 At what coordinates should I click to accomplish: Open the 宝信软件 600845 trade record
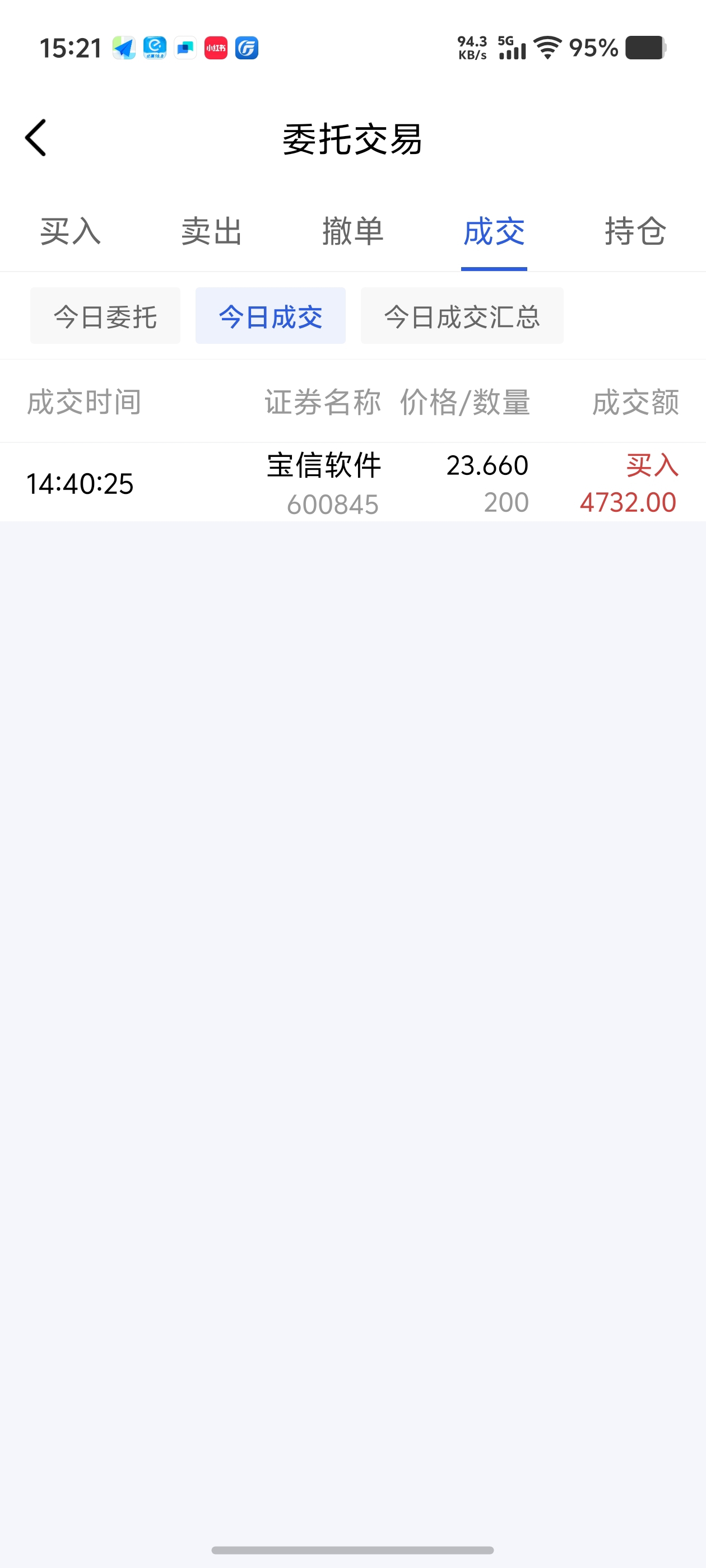(x=352, y=483)
